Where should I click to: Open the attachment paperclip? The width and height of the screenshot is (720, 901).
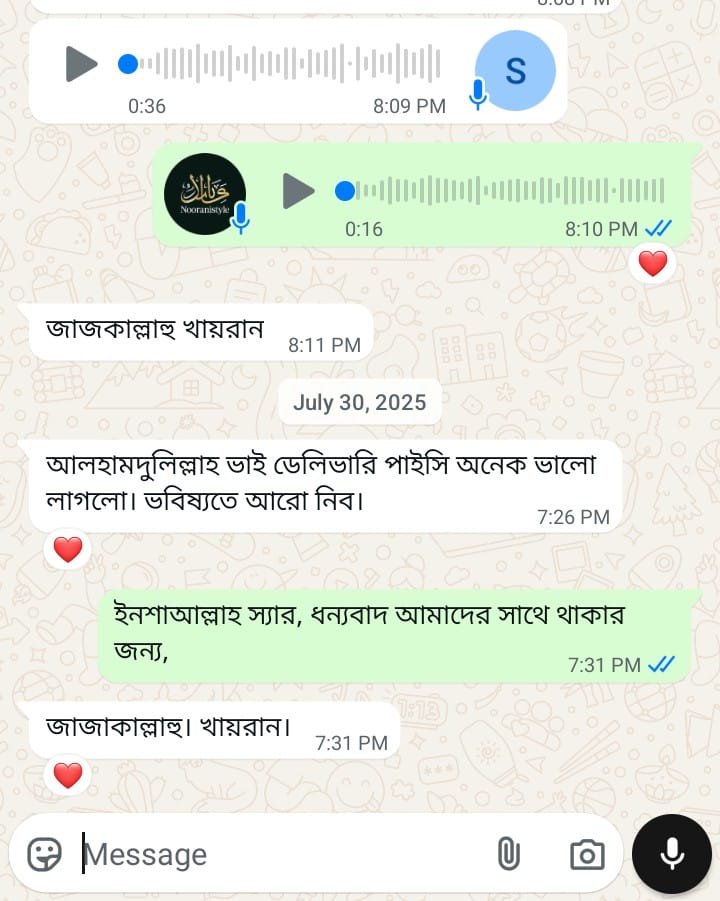coord(509,854)
